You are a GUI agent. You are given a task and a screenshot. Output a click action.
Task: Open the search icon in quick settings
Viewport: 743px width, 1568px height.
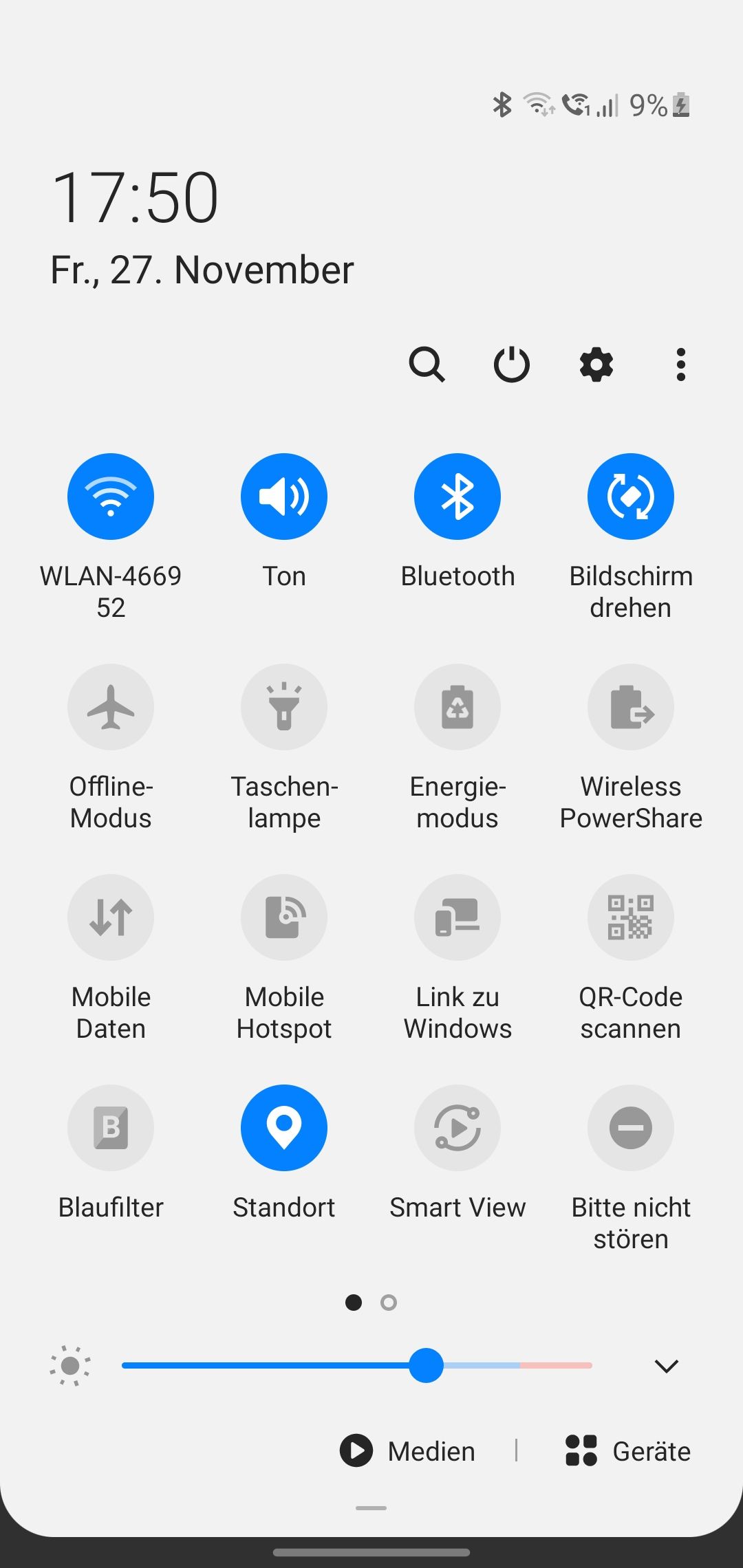pos(427,364)
